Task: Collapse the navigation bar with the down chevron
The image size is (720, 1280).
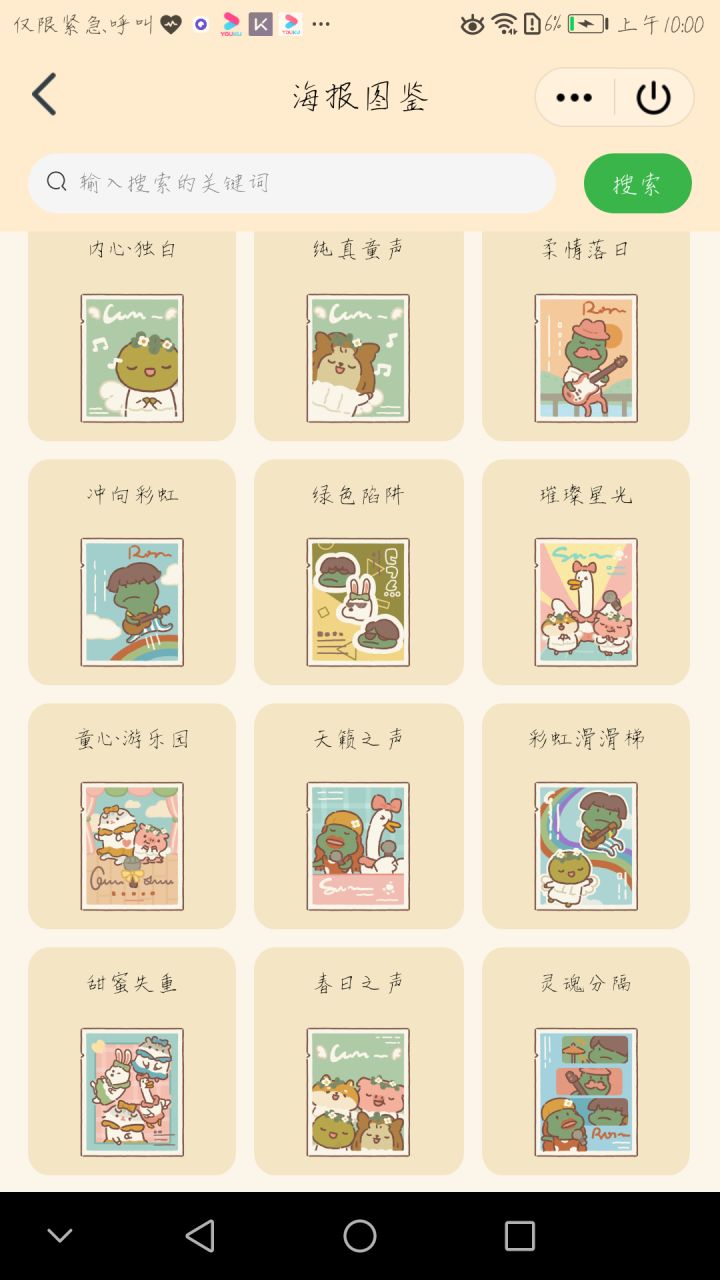Action: pos(59,1235)
